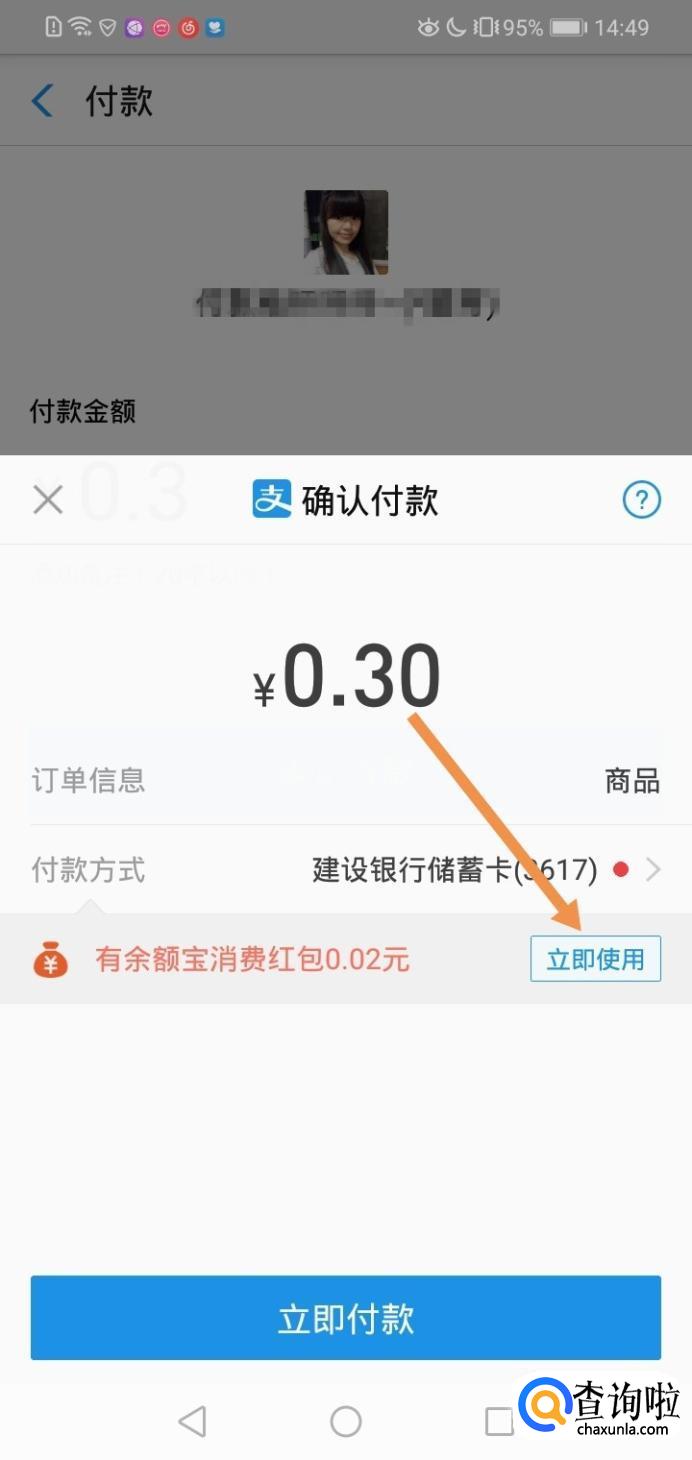Close the 确认付款 payment sheet
Screen dimensions: 692x1460
click(48, 499)
